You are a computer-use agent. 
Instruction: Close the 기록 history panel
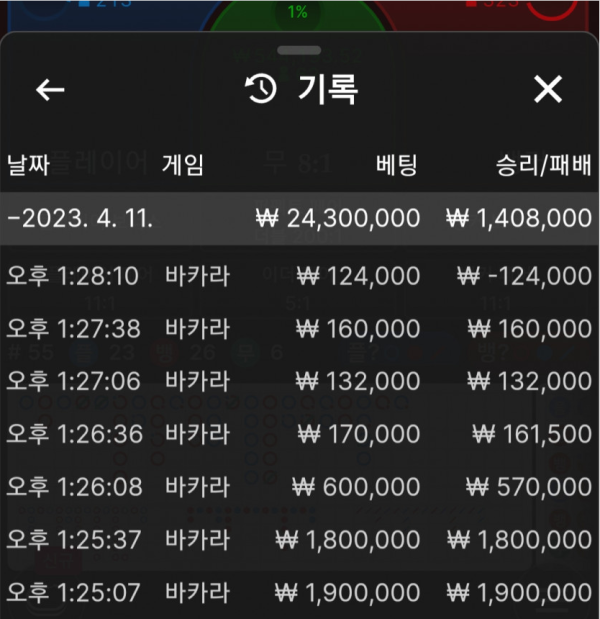tap(548, 90)
